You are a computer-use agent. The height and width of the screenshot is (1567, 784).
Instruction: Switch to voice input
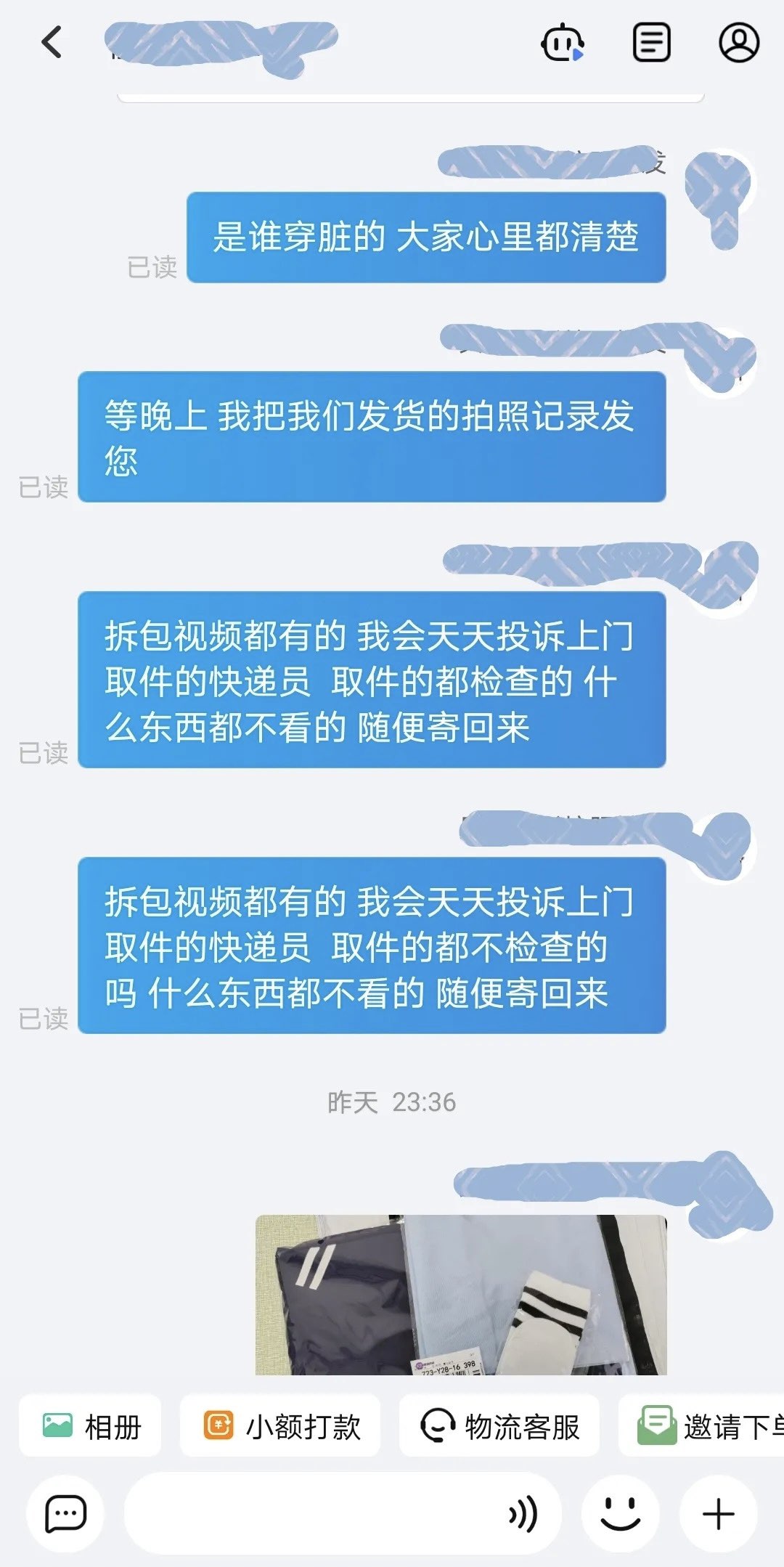pos(523,1515)
